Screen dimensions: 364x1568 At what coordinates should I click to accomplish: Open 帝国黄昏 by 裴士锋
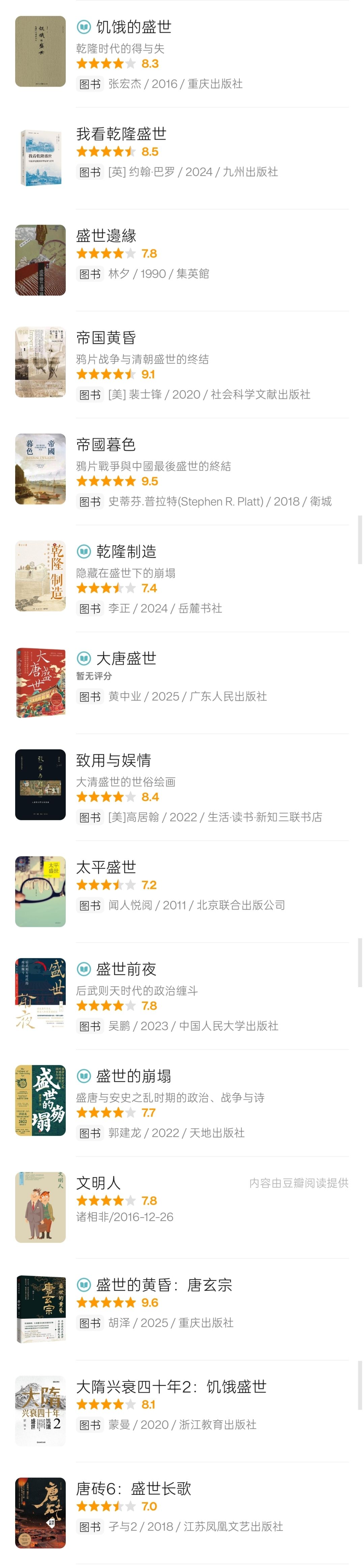tap(106, 338)
